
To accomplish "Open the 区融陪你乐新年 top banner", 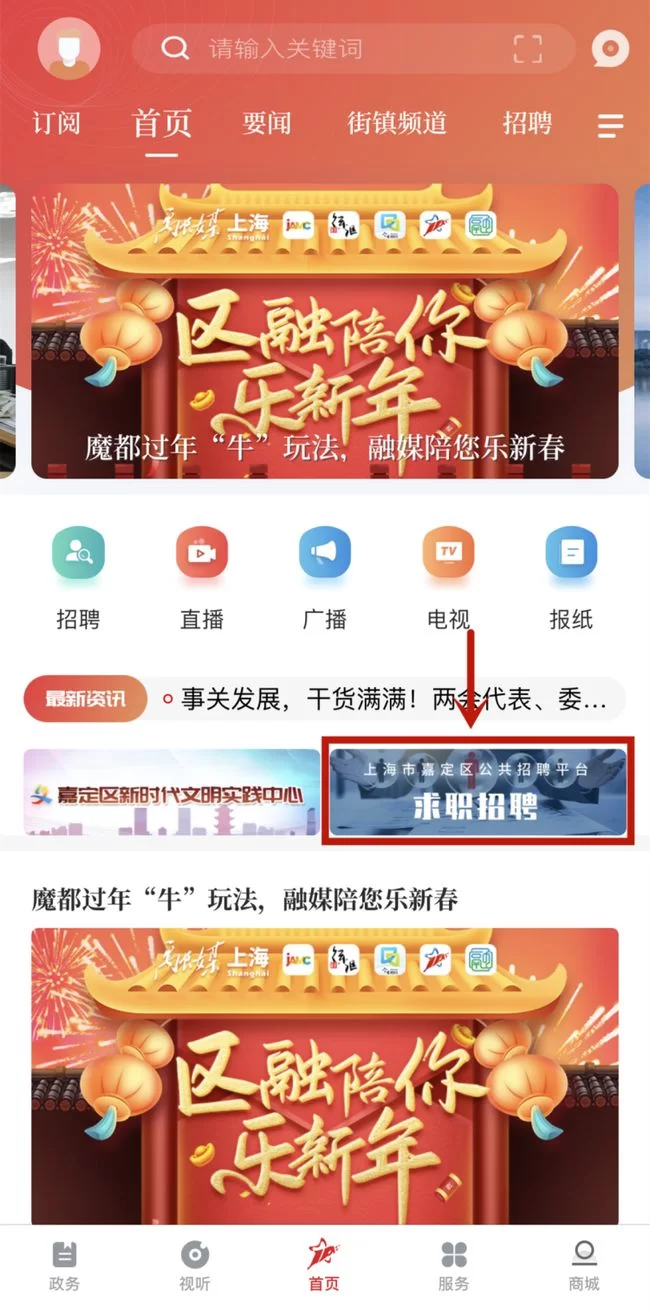I will 324,331.
